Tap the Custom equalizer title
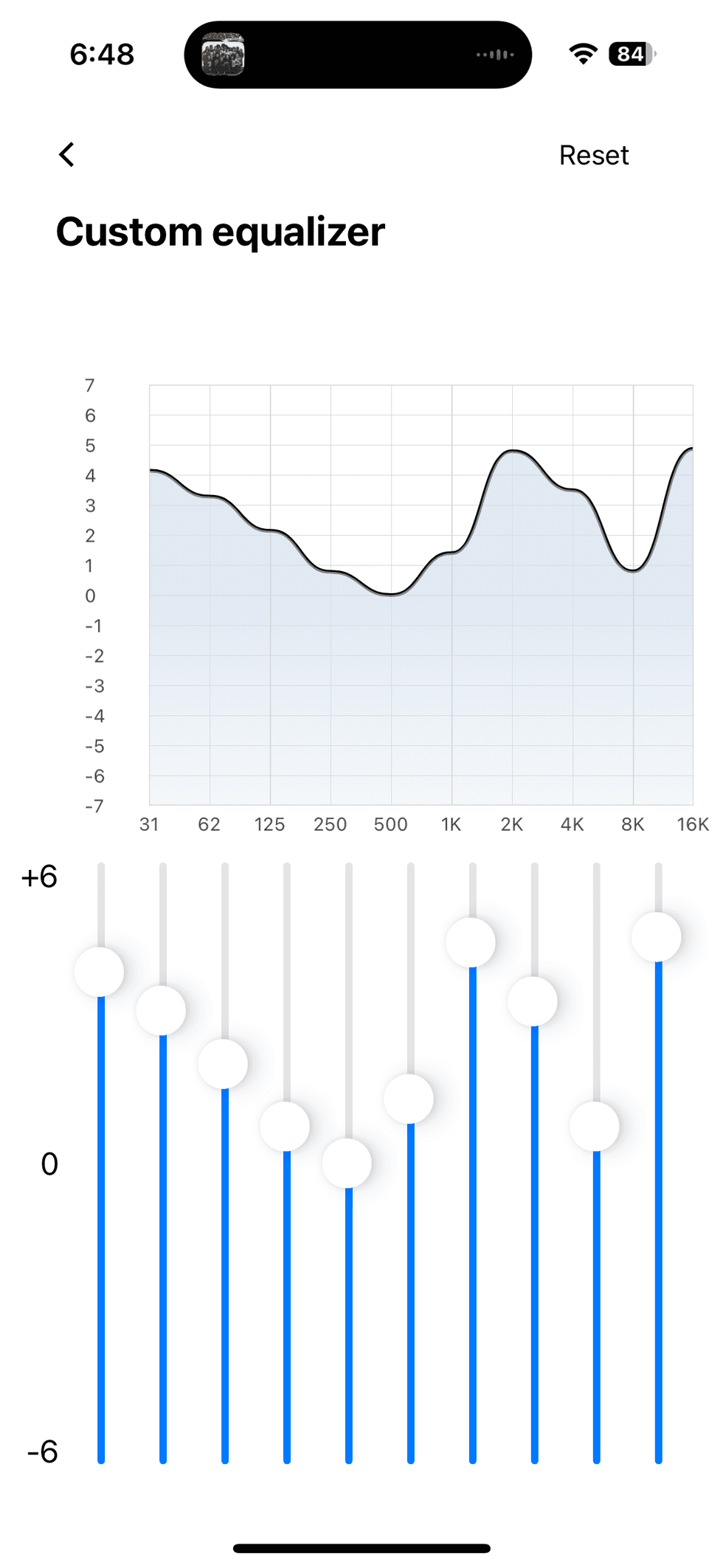Screen dimensions: 723x1568 point(221,231)
